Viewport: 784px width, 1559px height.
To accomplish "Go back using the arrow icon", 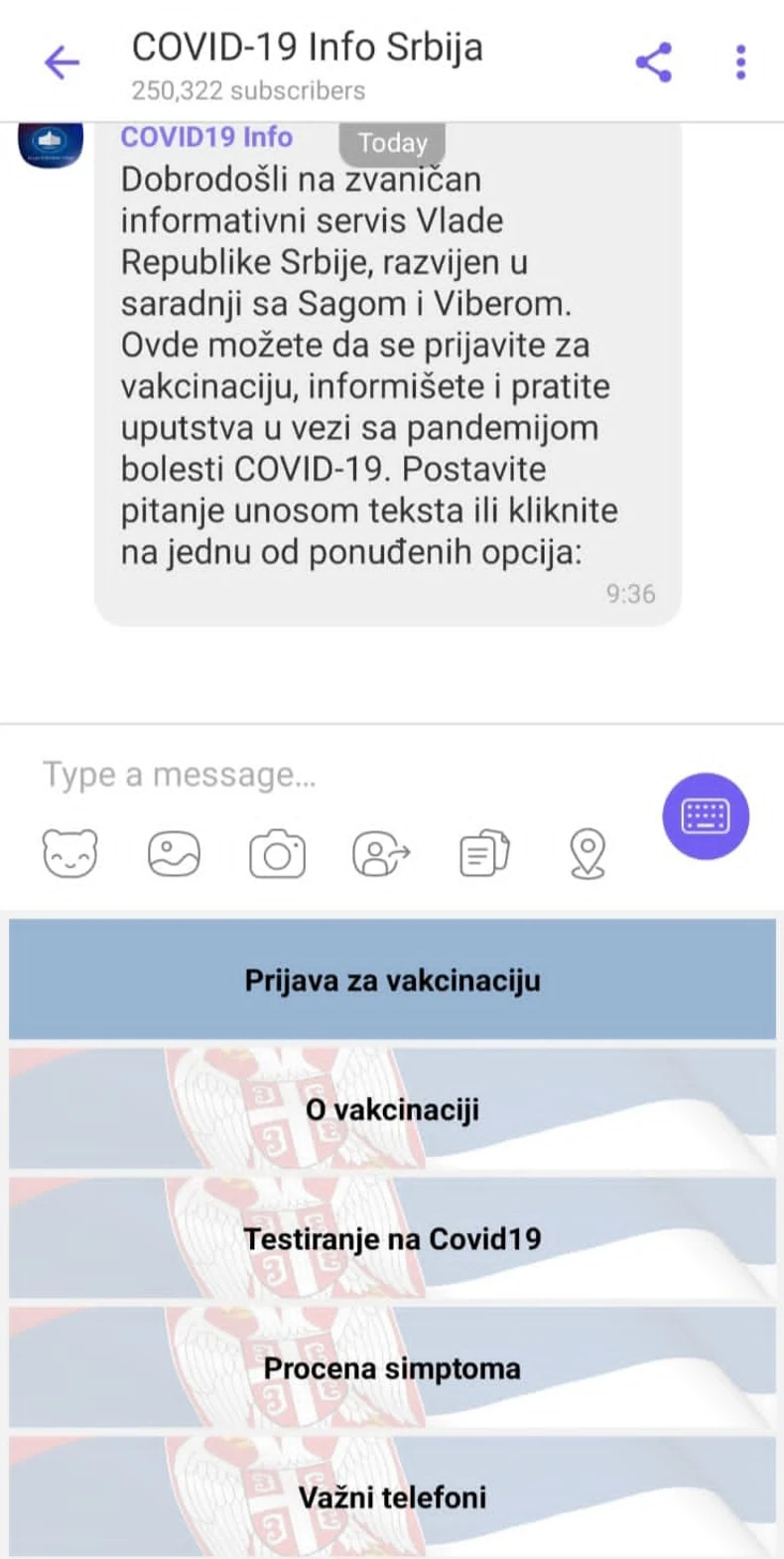I will [x=62, y=63].
